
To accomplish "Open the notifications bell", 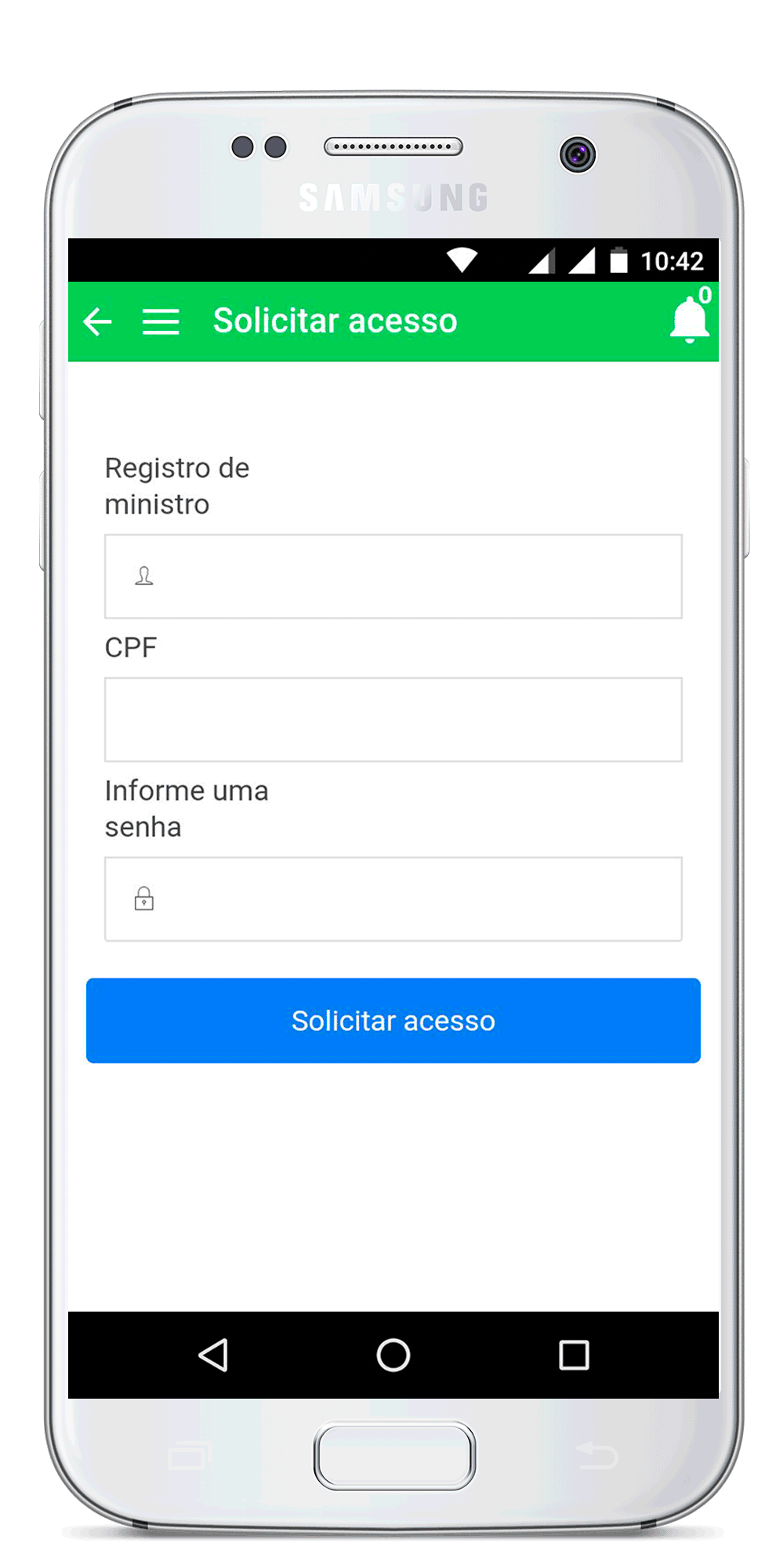I will click(x=689, y=320).
